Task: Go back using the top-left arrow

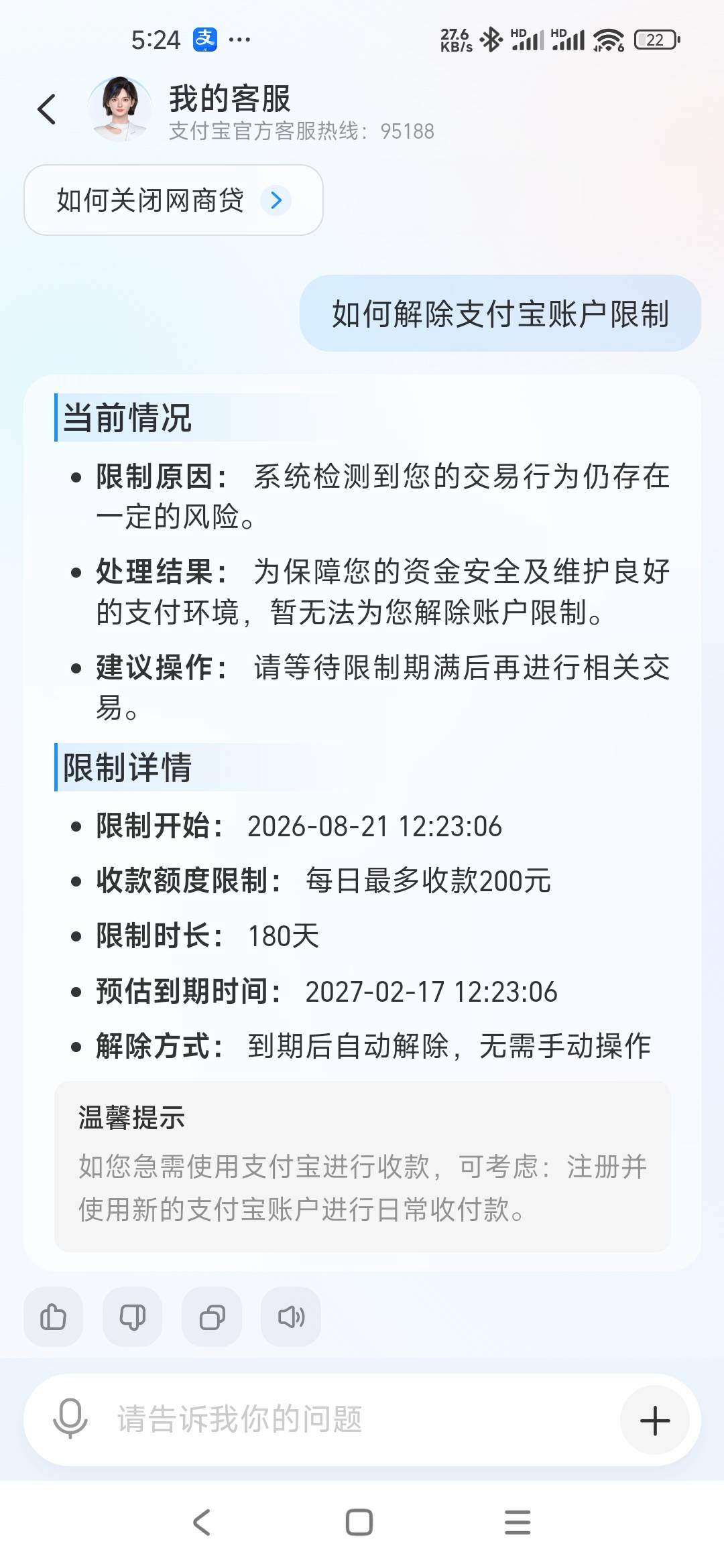Action: point(46,109)
